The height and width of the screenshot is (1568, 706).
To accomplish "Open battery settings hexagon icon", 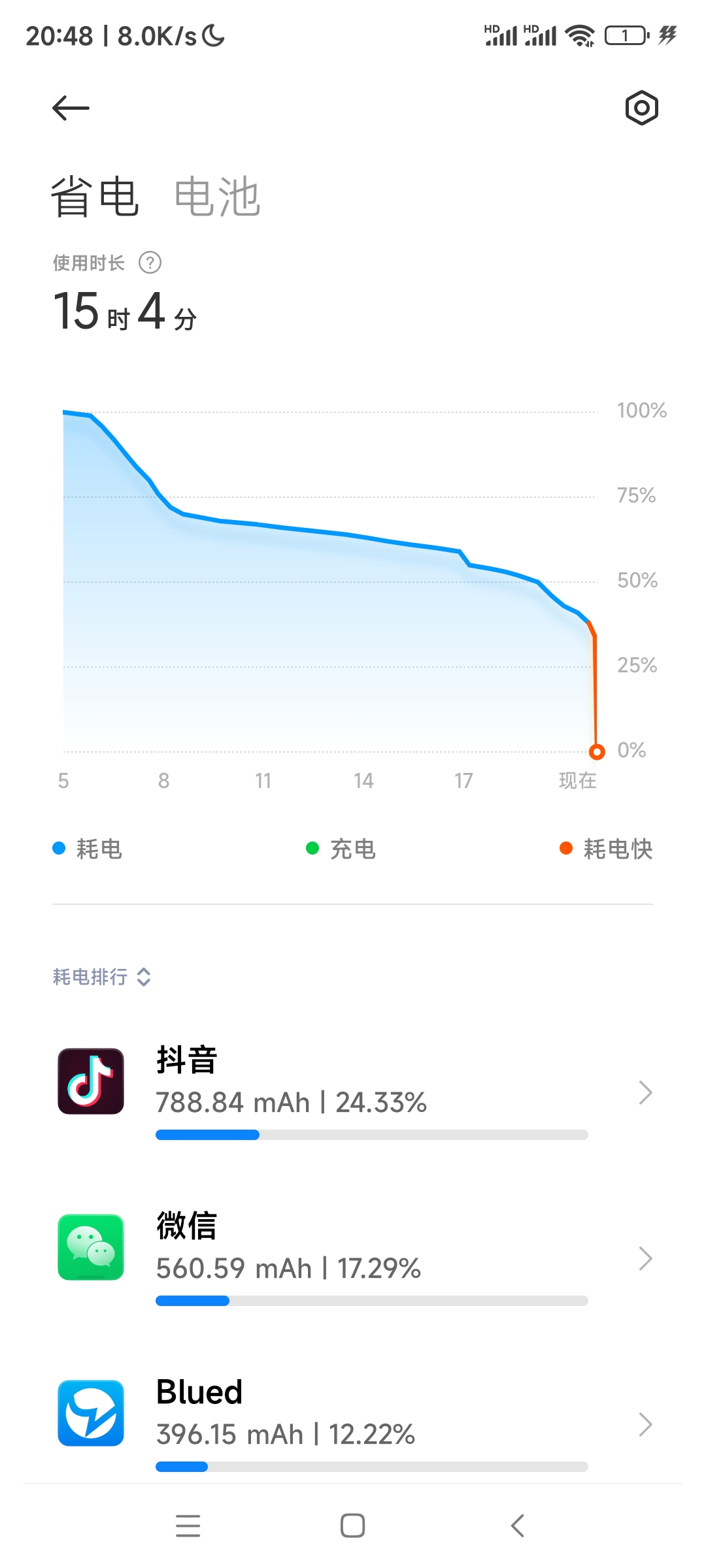I will click(x=641, y=108).
